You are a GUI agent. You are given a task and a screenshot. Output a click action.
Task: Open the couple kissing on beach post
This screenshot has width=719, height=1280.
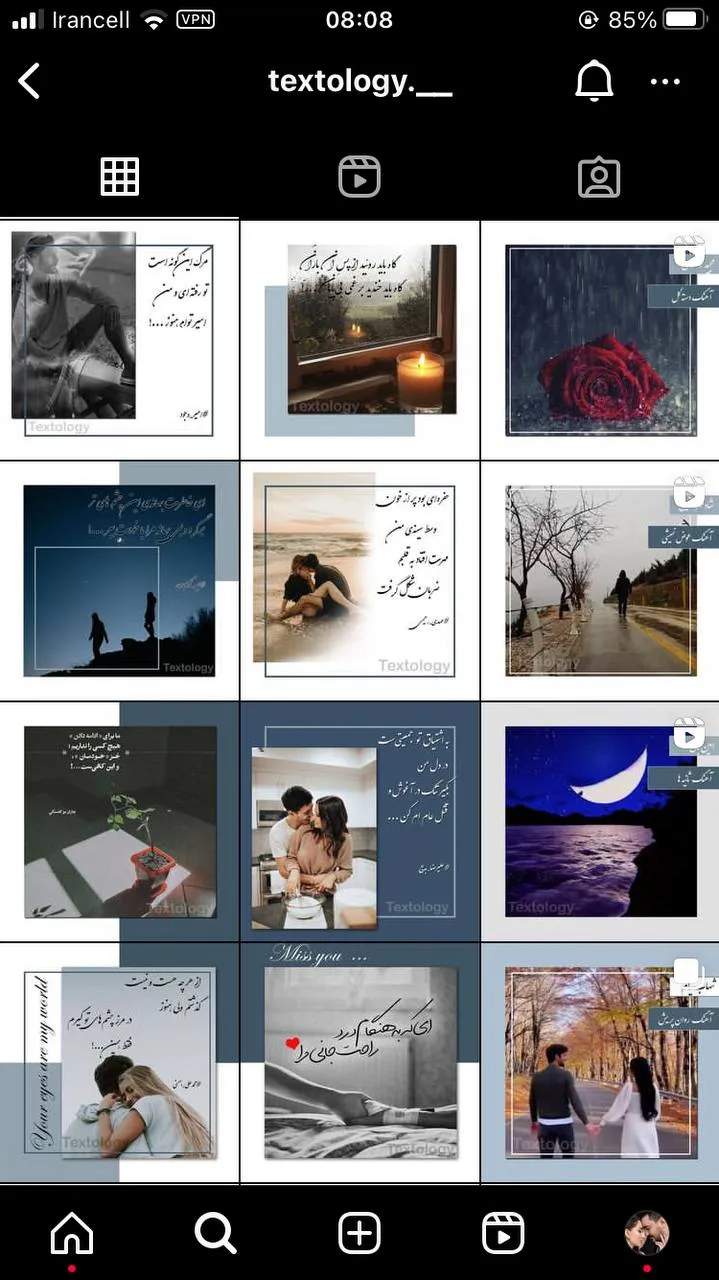point(359,581)
